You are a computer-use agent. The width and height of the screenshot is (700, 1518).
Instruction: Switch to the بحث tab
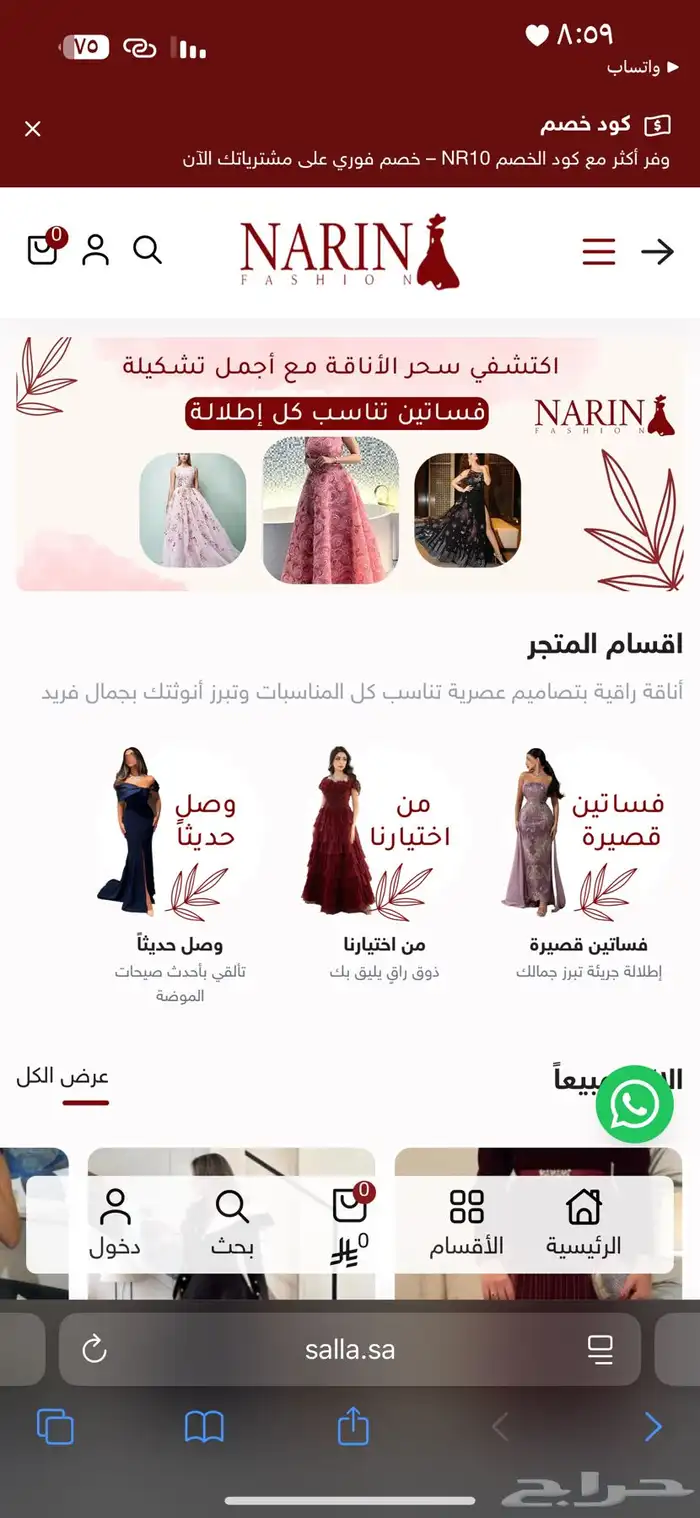click(232, 1224)
